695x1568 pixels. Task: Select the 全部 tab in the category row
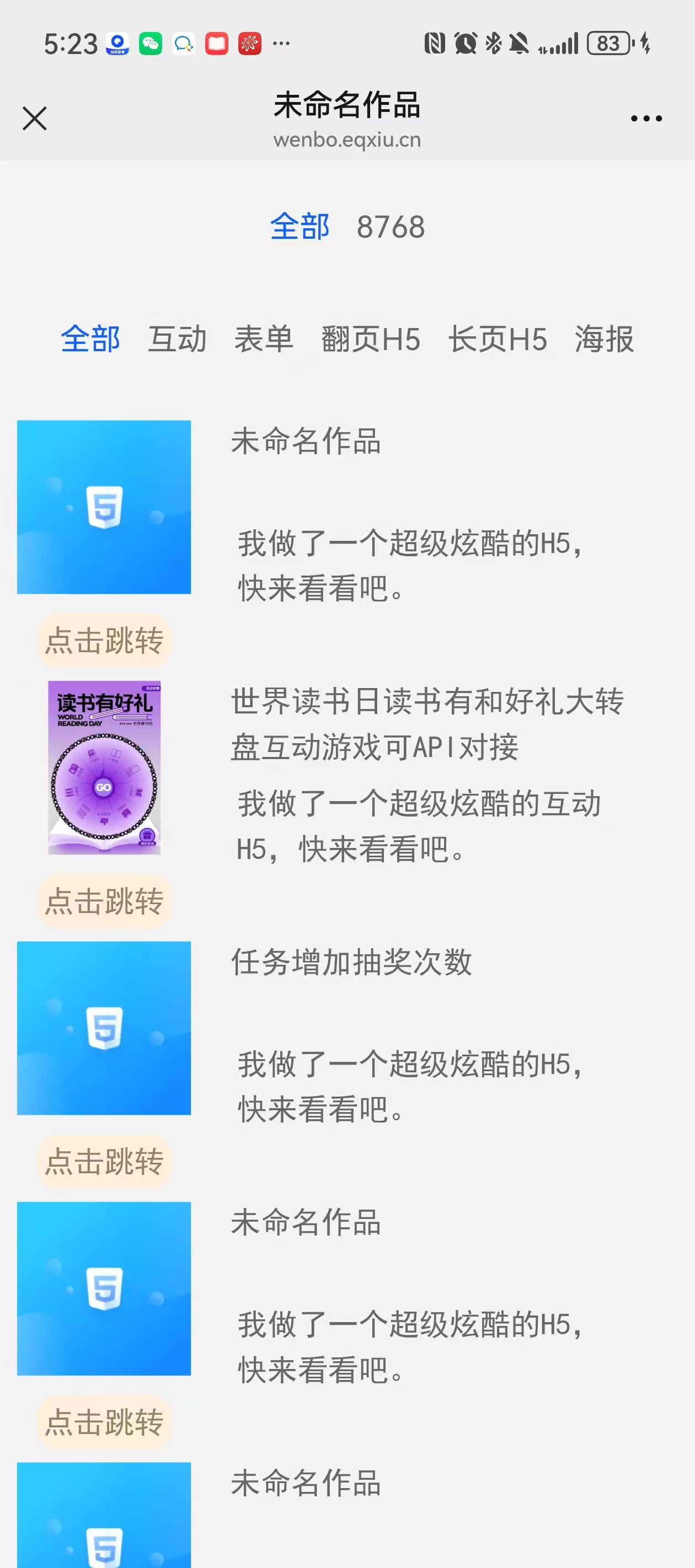pyautogui.click(x=91, y=339)
